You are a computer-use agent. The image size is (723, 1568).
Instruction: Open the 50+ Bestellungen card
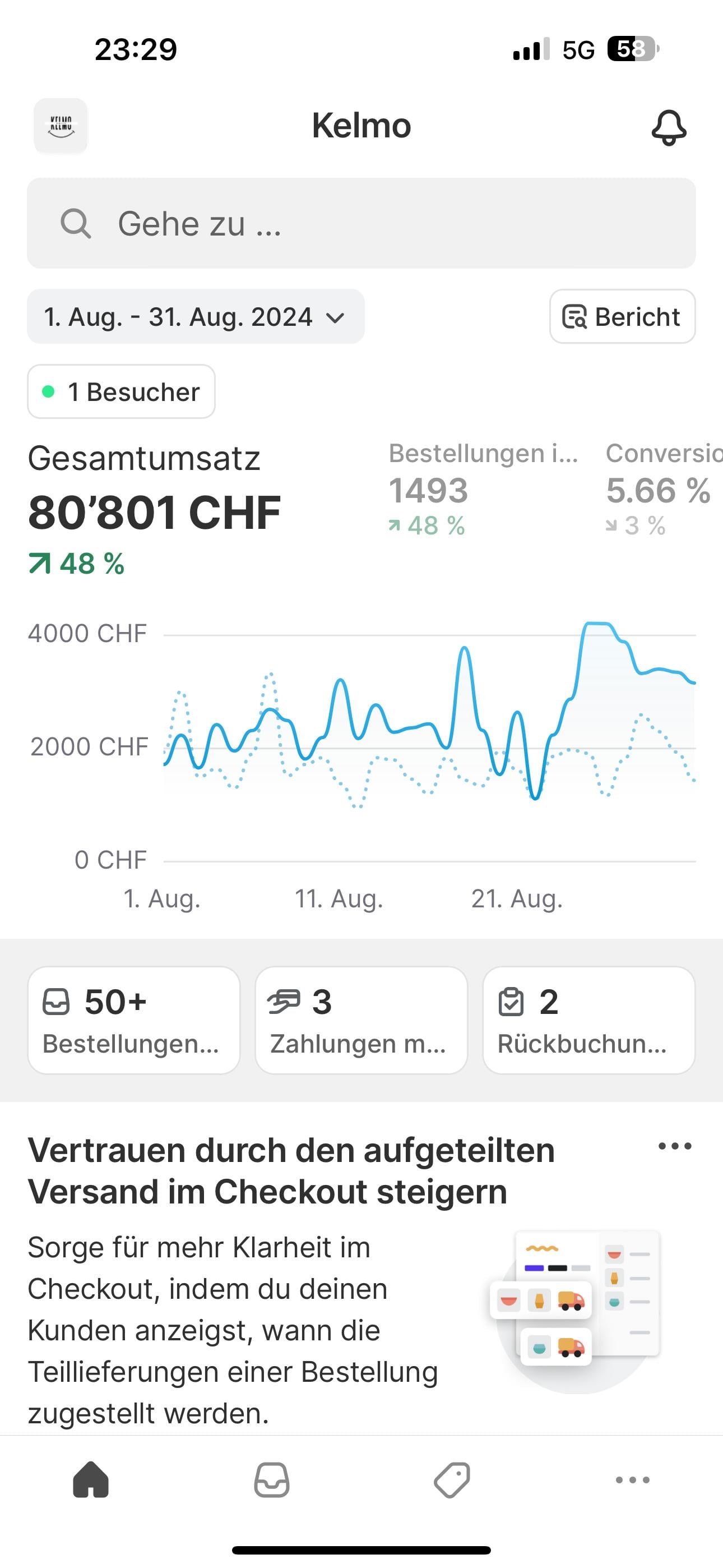[x=134, y=1020]
